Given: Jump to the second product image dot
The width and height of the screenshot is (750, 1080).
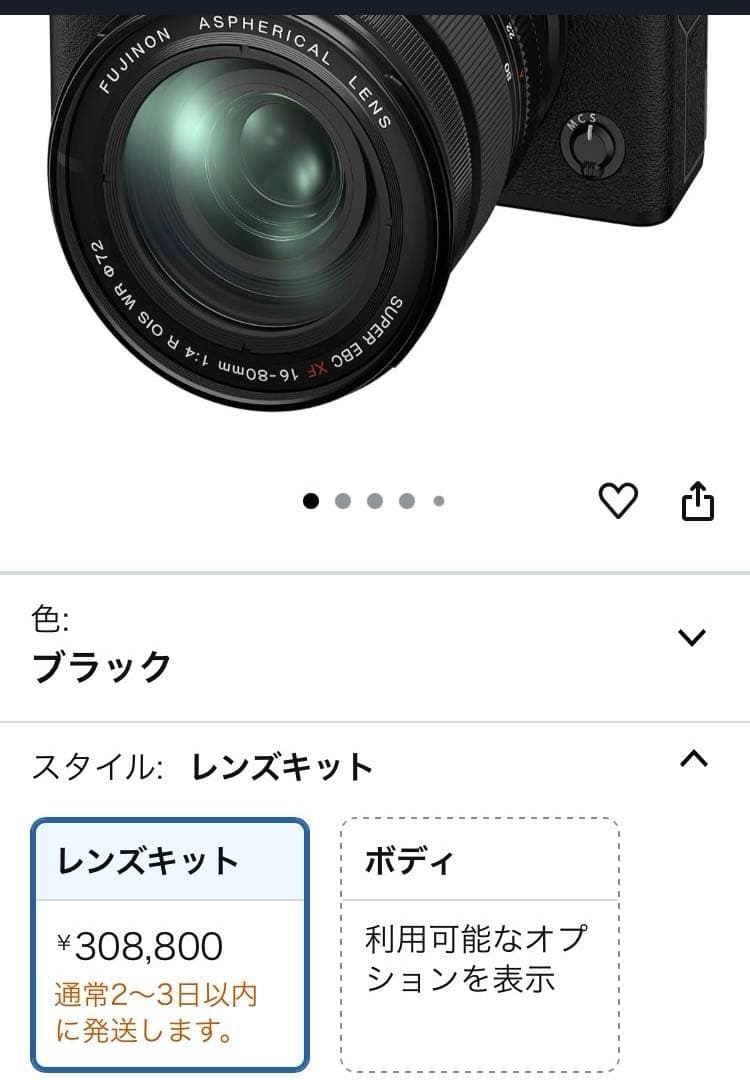Looking at the screenshot, I should [342, 499].
